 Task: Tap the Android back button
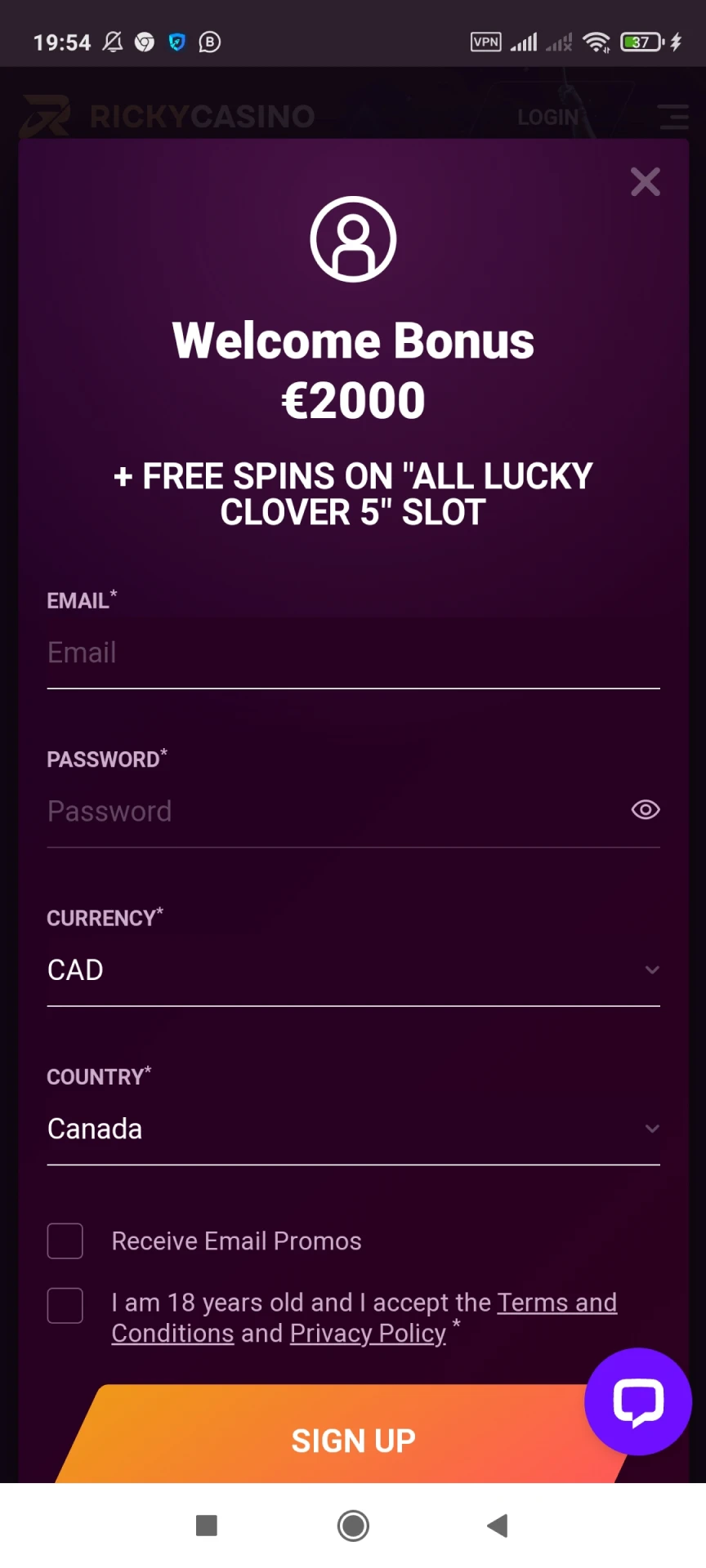click(497, 1526)
